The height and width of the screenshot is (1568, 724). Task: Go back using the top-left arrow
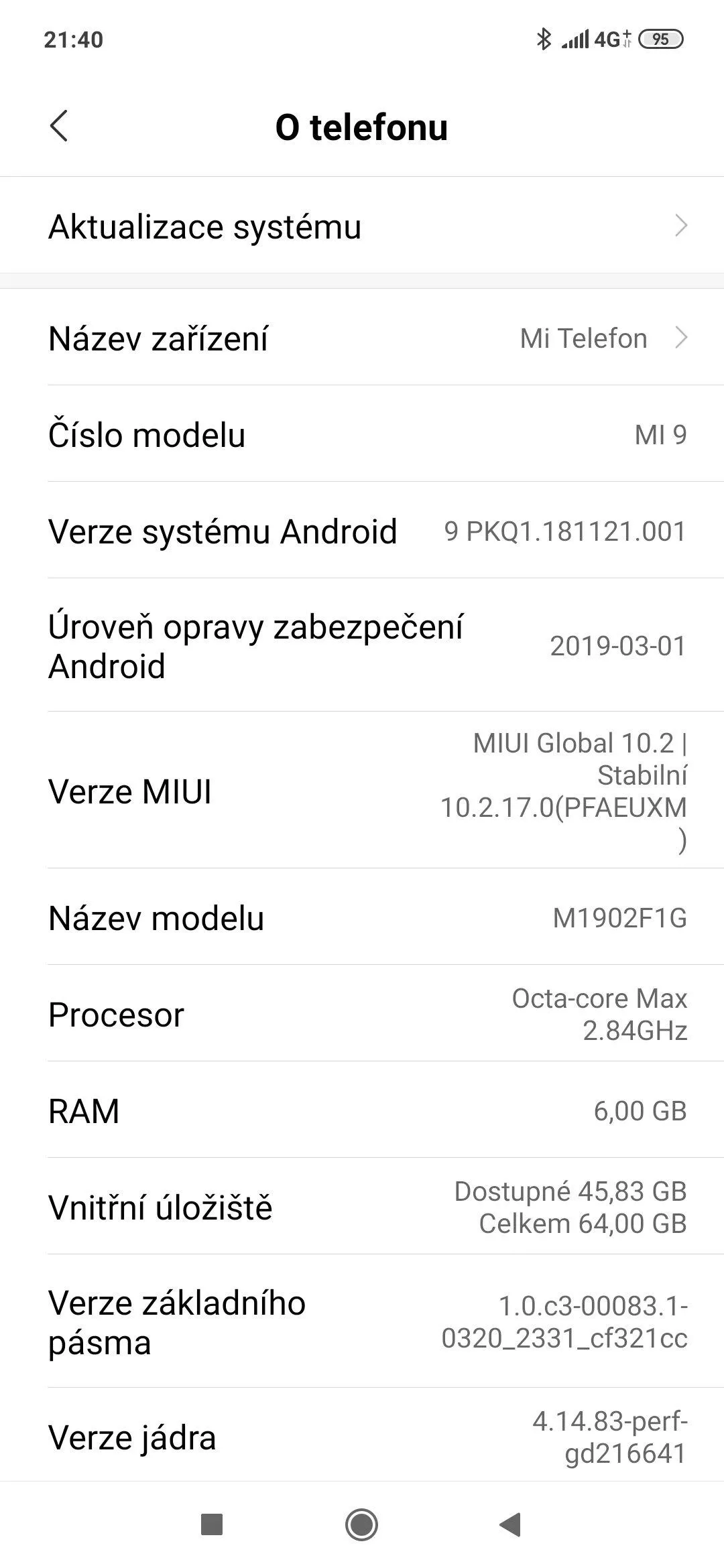click(x=59, y=126)
